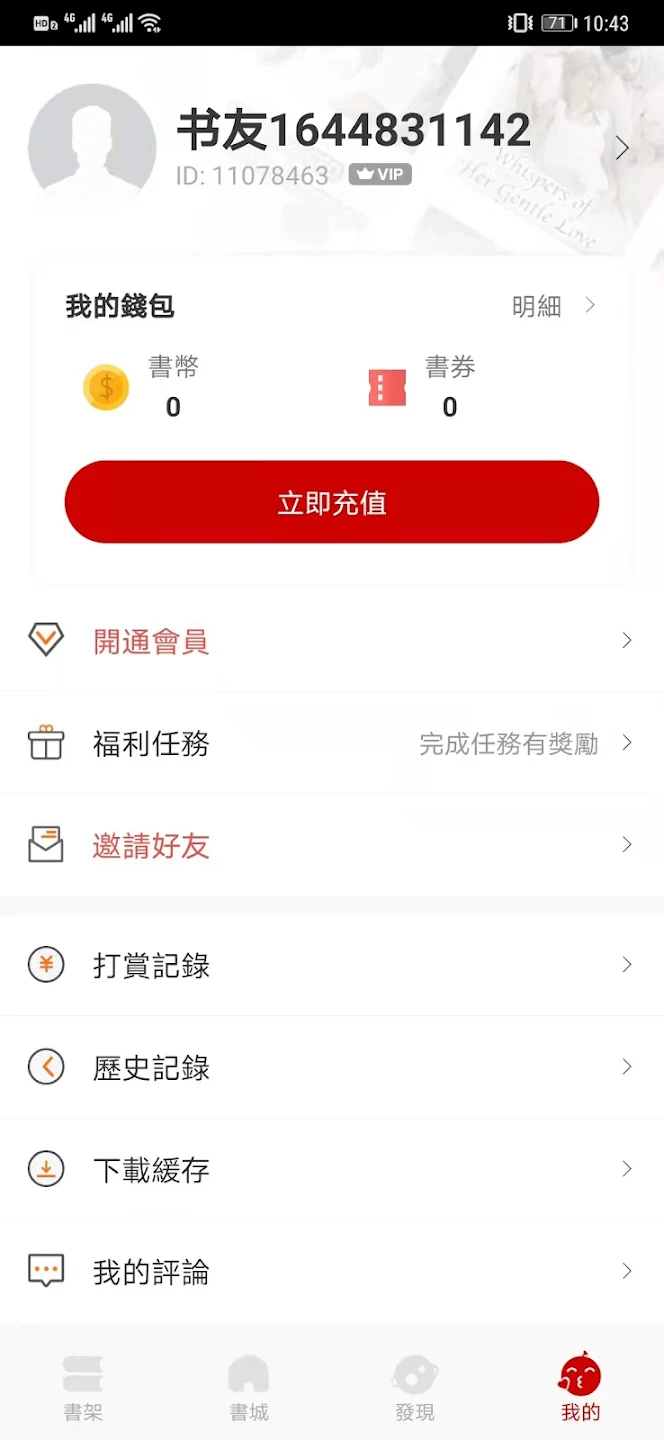
Task: Select the 我的 profile tab
Action: pyautogui.click(x=580, y=1388)
